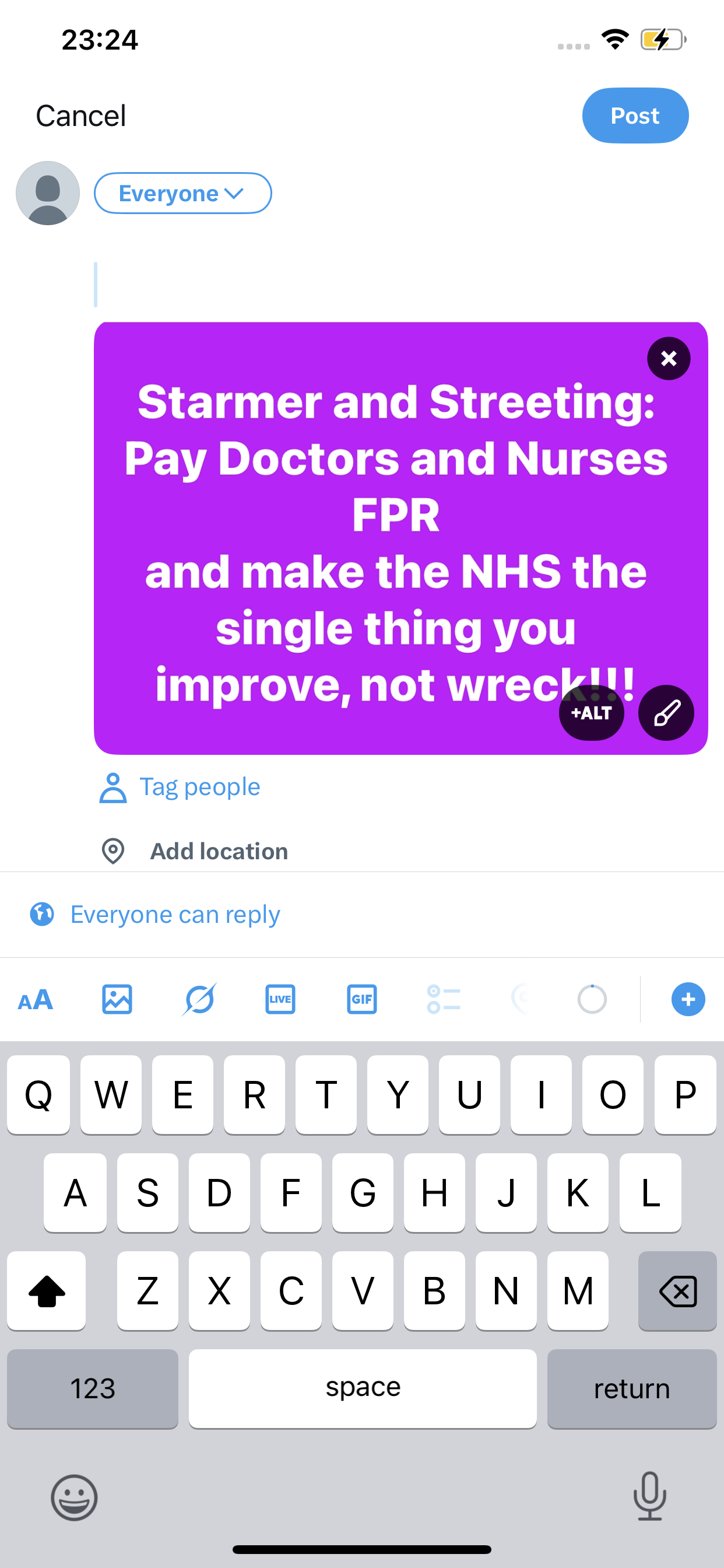
Task: Add a GIF to the post
Action: [x=362, y=999]
